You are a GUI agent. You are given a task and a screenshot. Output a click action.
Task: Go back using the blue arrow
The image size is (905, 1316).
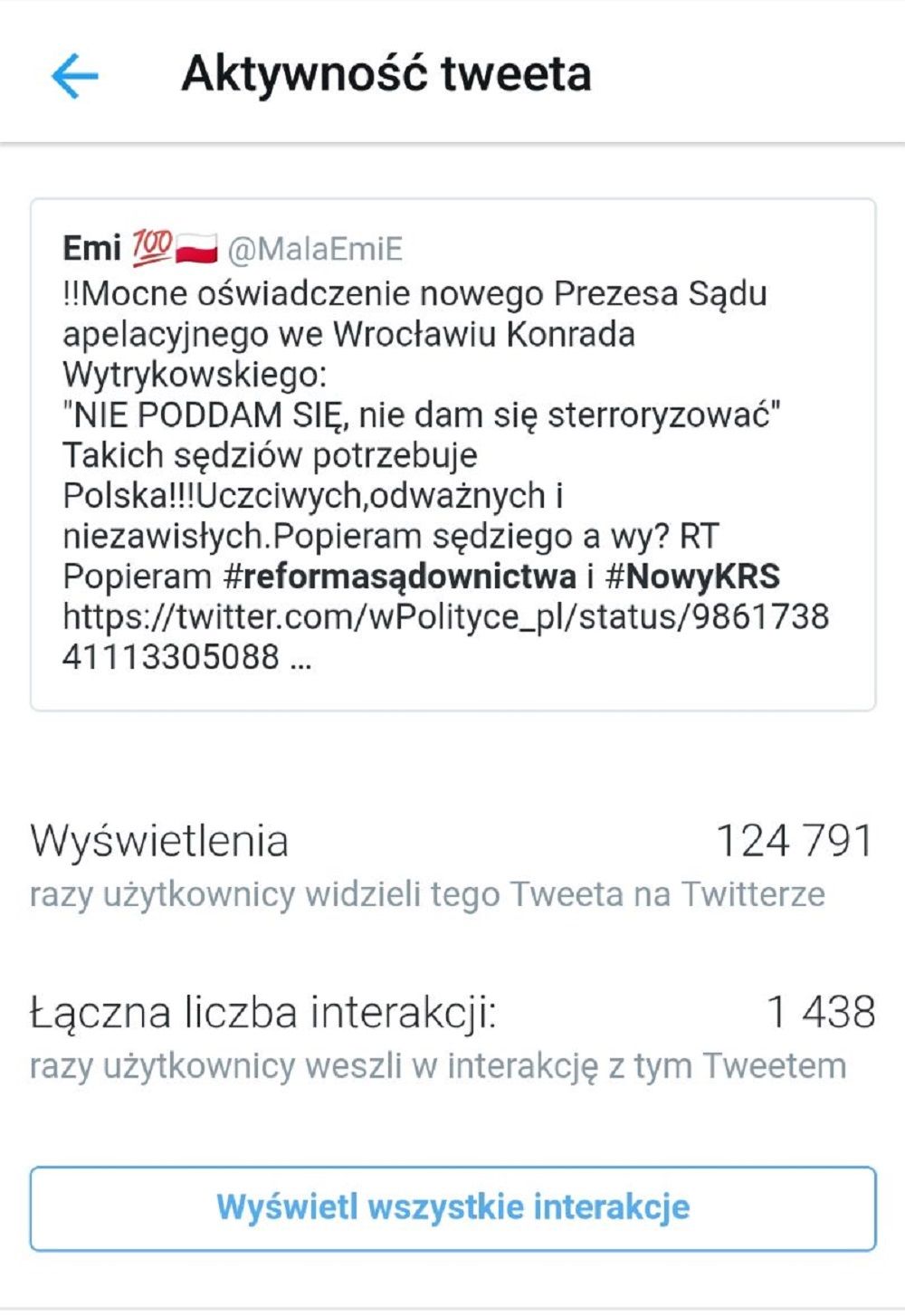pos(74,75)
